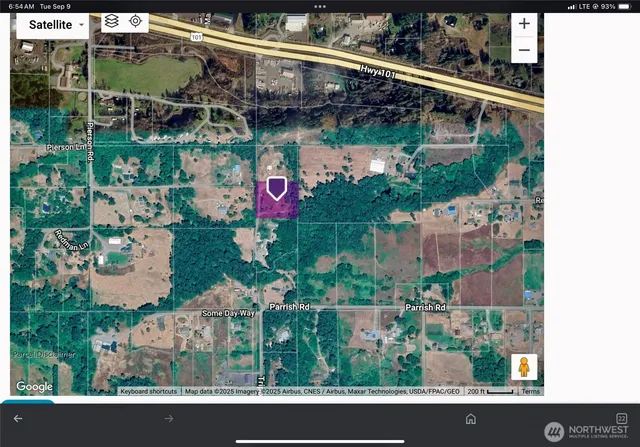Open Keyboard shortcuts link
The height and width of the screenshot is (447, 640).
pyautogui.click(x=149, y=392)
